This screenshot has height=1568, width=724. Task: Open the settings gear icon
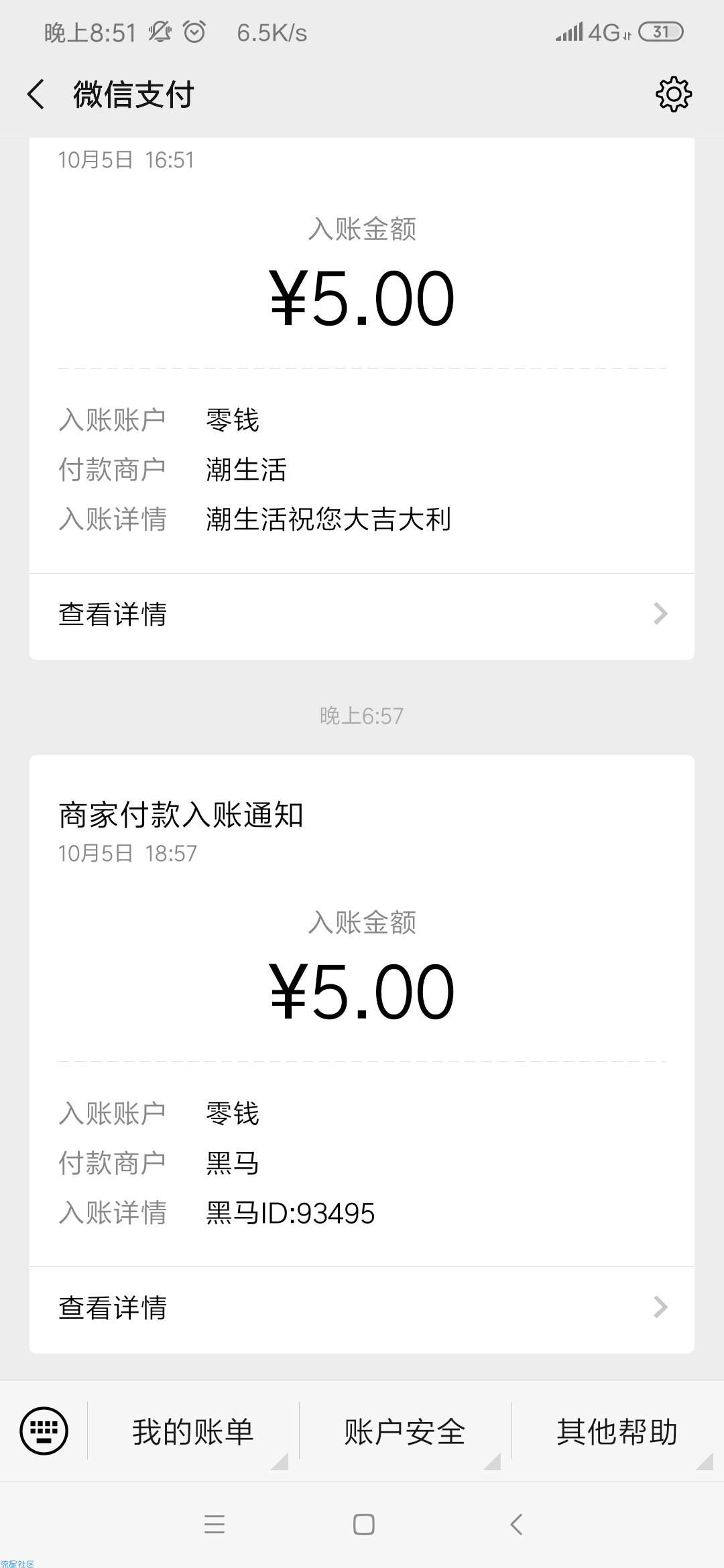(x=674, y=94)
